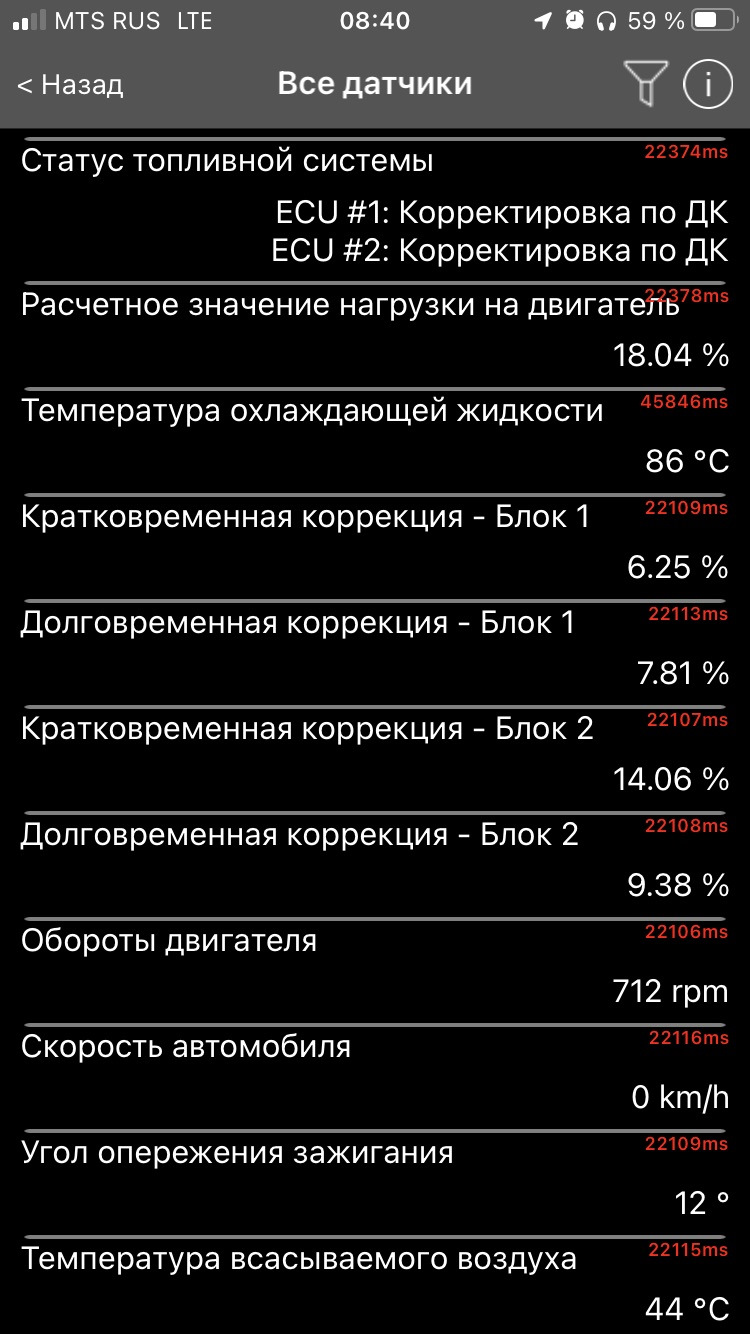This screenshot has height=1334, width=750.
Task: Select the Температура охлаждающей жидкости reading
Action: pyautogui.click(x=375, y=435)
